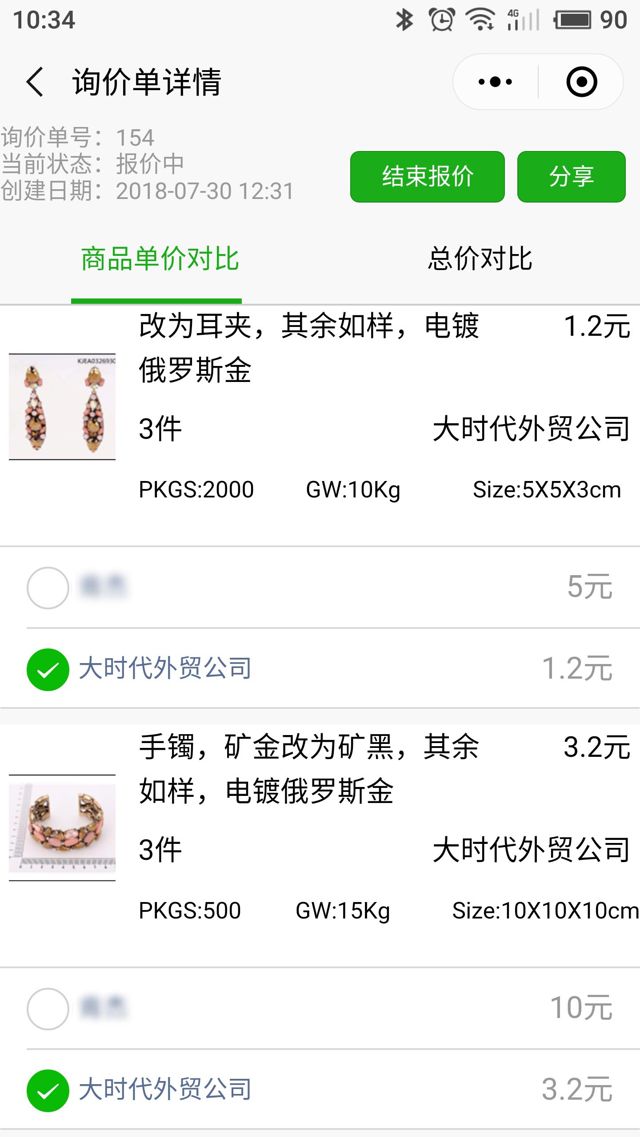Share this inquiry via 分享 button
The width and height of the screenshot is (640, 1137).
tap(571, 177)
